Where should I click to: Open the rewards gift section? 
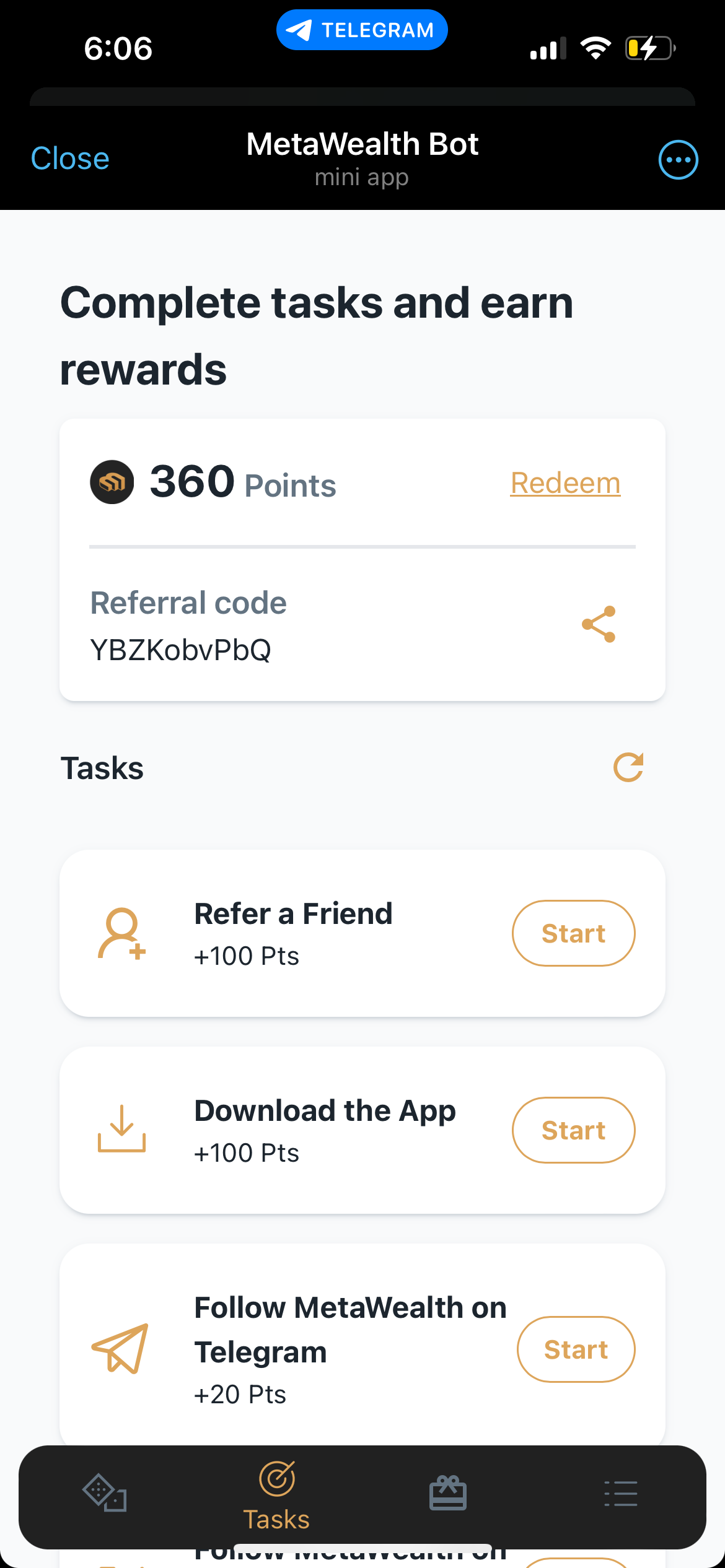(448, 1492)
